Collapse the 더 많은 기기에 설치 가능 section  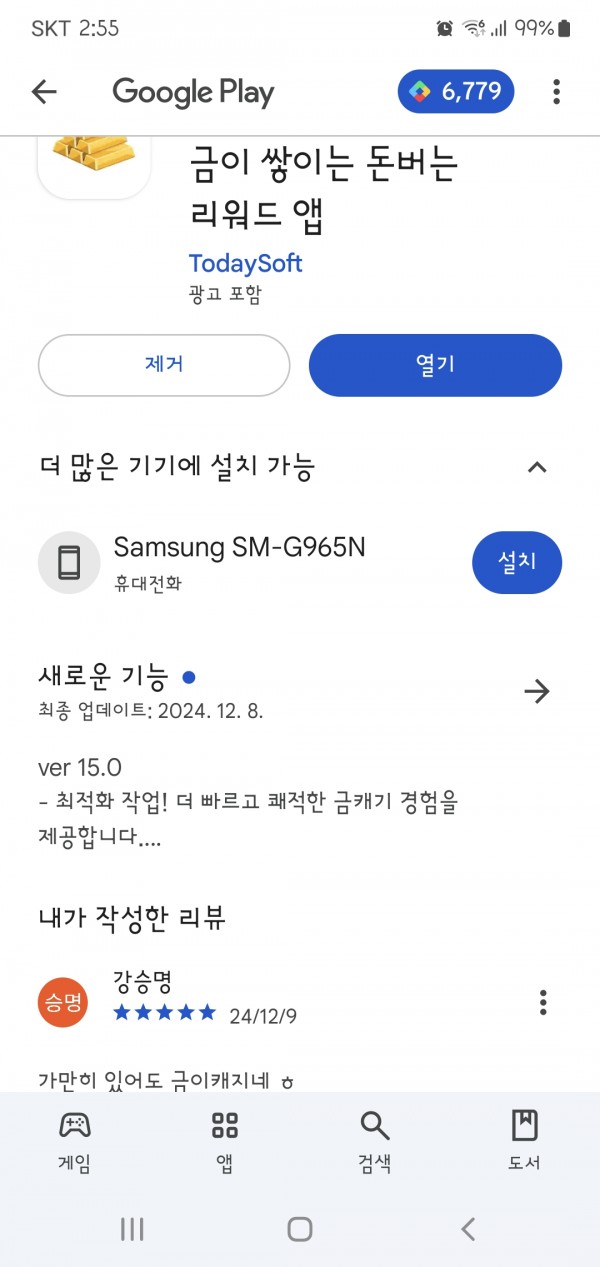(537, 467)
